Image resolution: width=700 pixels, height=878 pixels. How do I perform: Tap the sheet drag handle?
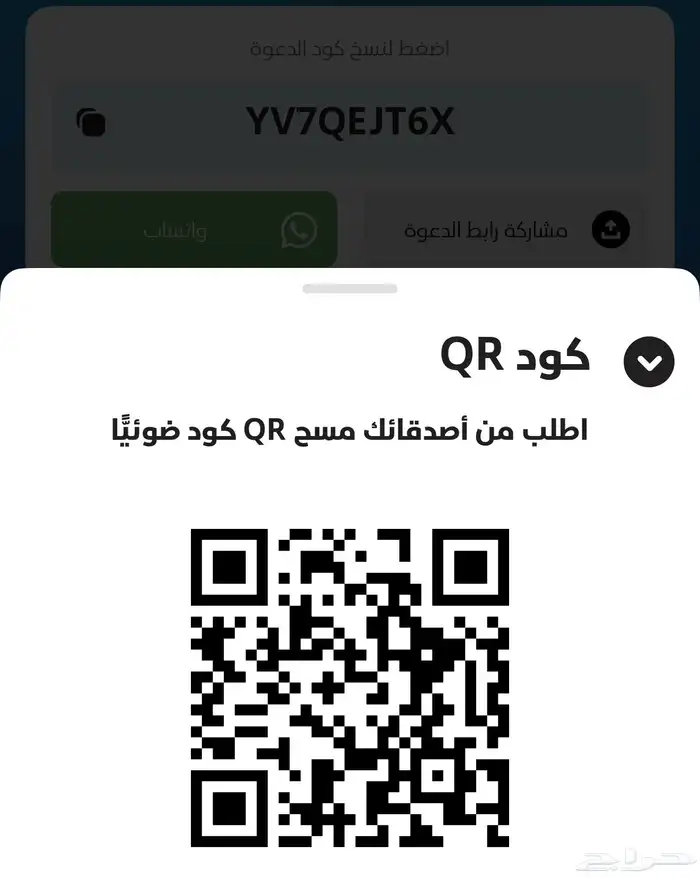[x=350, y=288]
